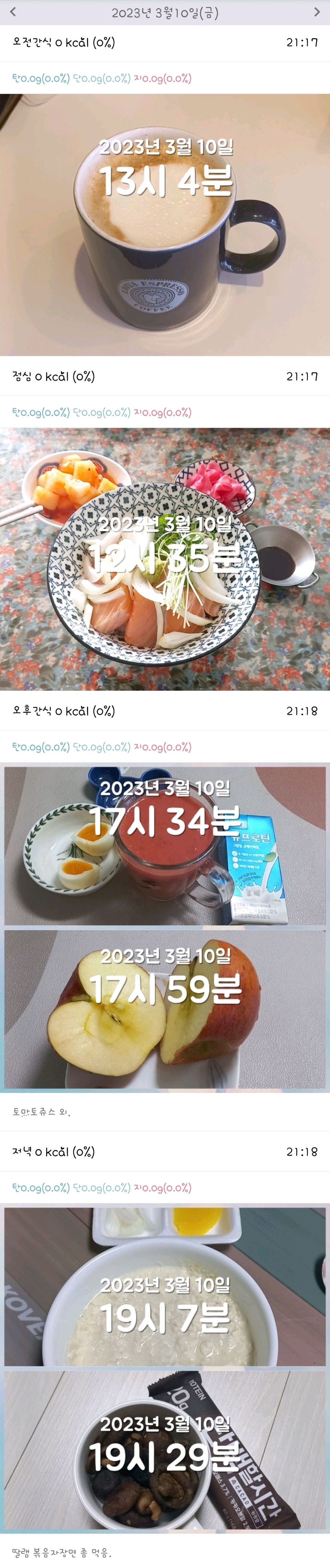Go to the previous day
This screenshot has height=1568, width=330.
tap(13, 12)
